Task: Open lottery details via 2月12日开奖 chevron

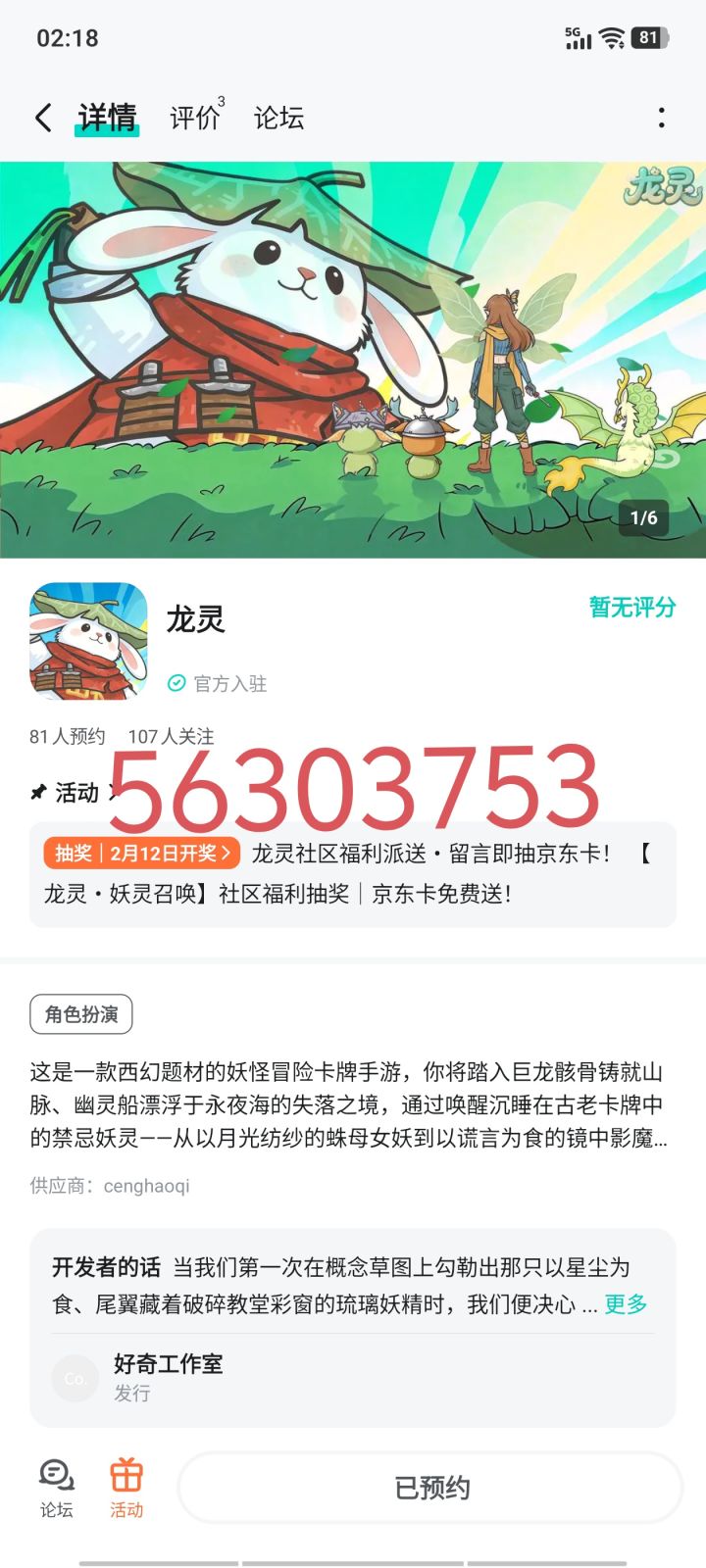Action: [x=227, y=854]
